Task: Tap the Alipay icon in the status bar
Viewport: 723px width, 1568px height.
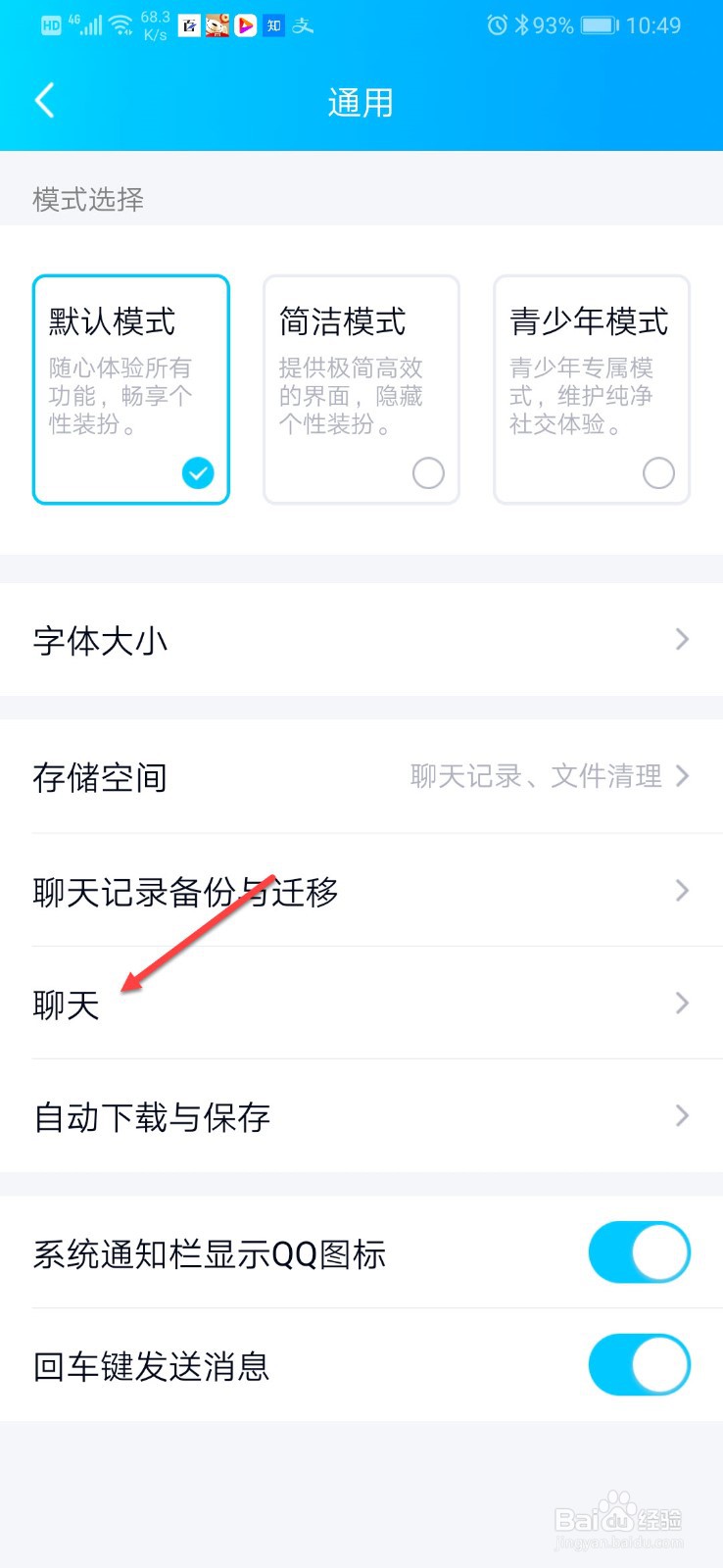Action: [x=304, y=25]
